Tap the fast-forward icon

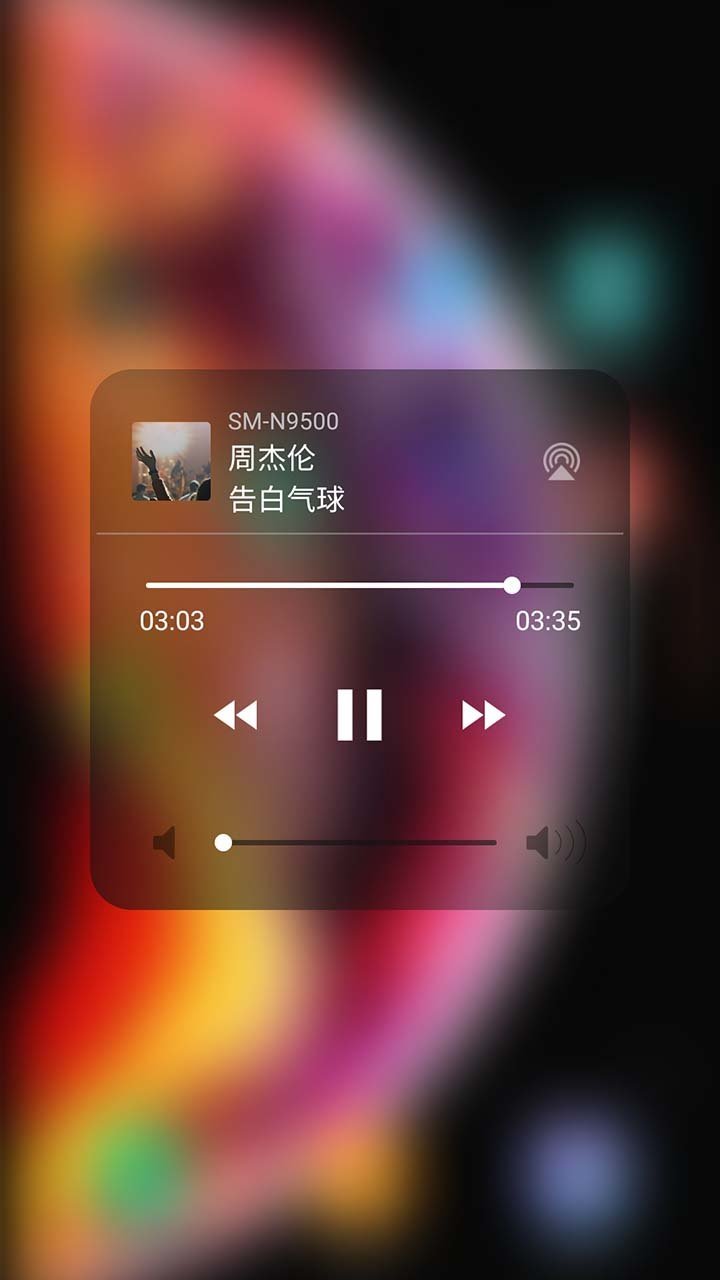coord(482,714)
